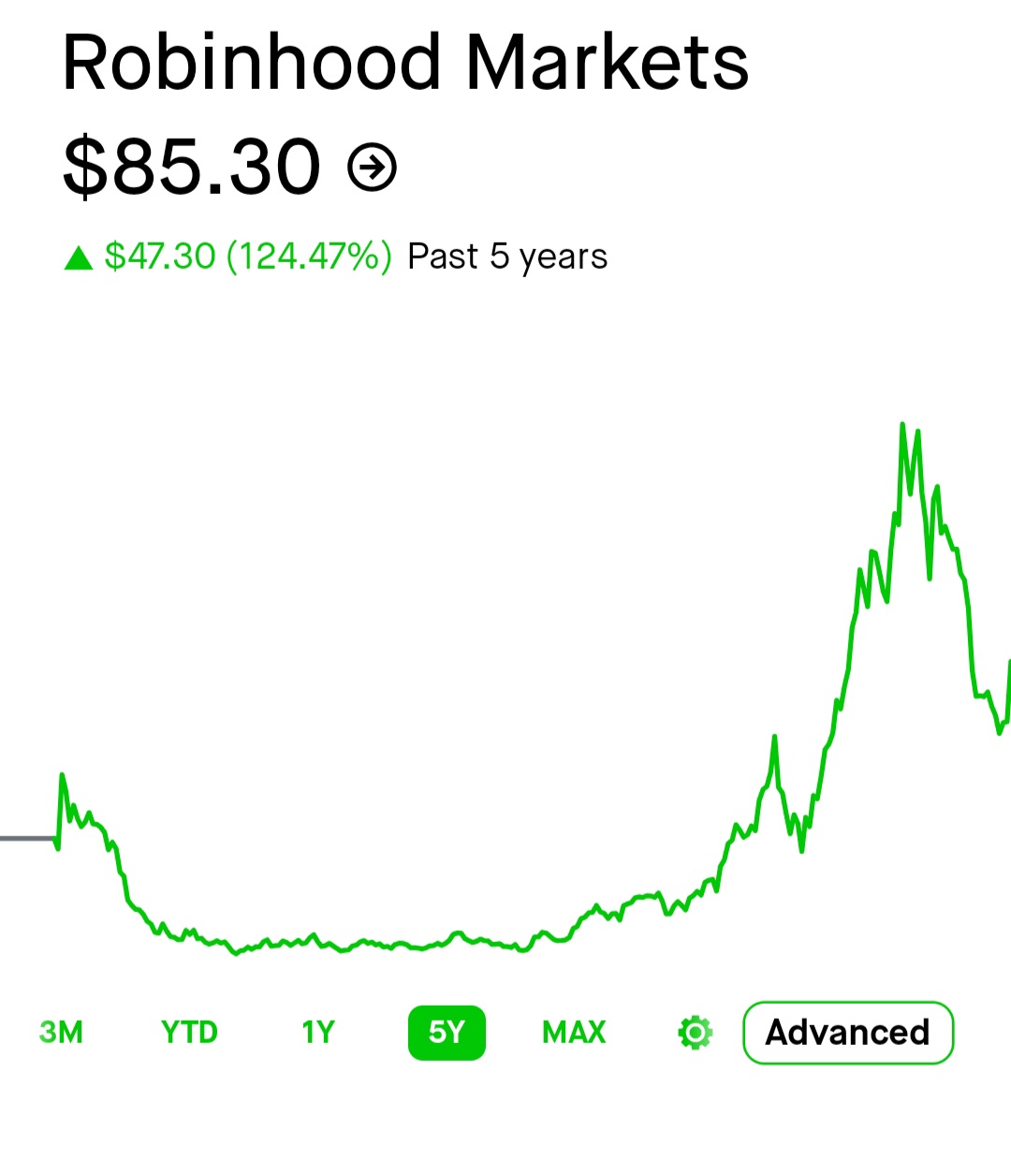This screenshot has width=1011, height=1176.
Task: View the MAX price history
Action: 574,1032
